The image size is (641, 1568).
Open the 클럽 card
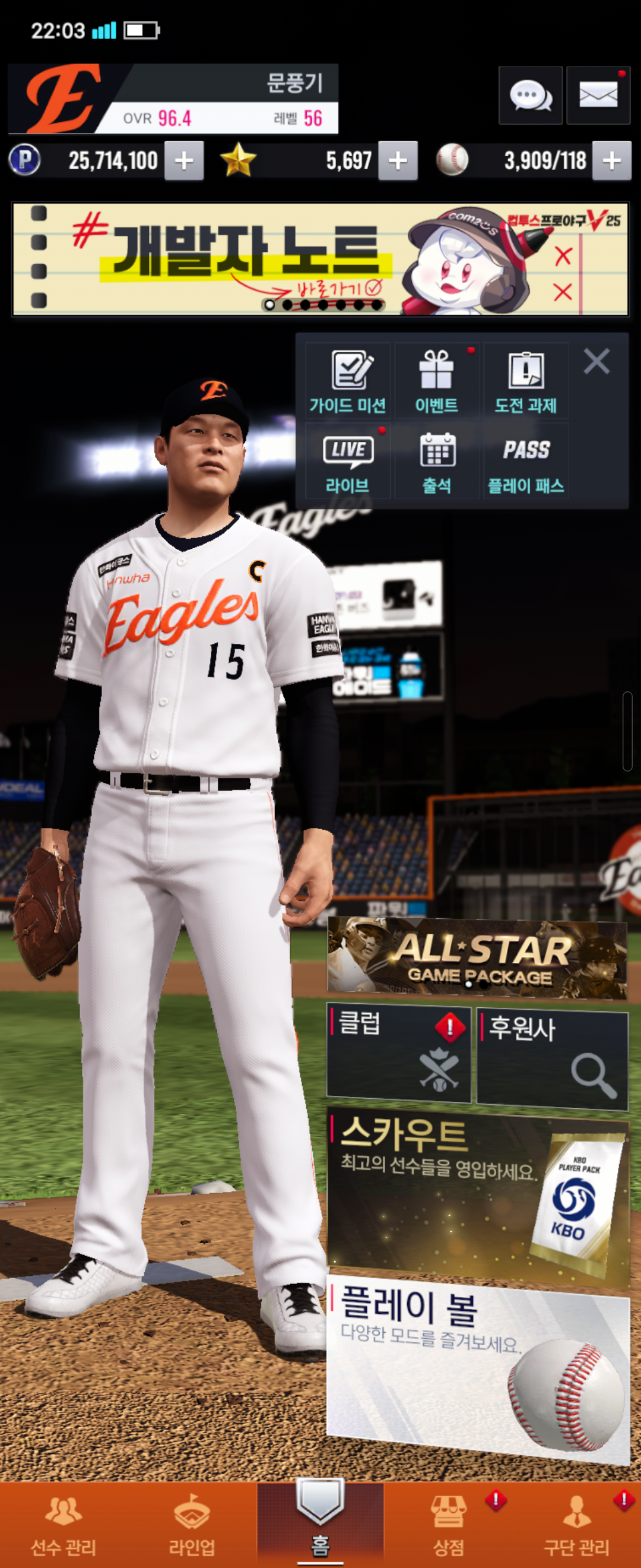tap(399, 1053)
